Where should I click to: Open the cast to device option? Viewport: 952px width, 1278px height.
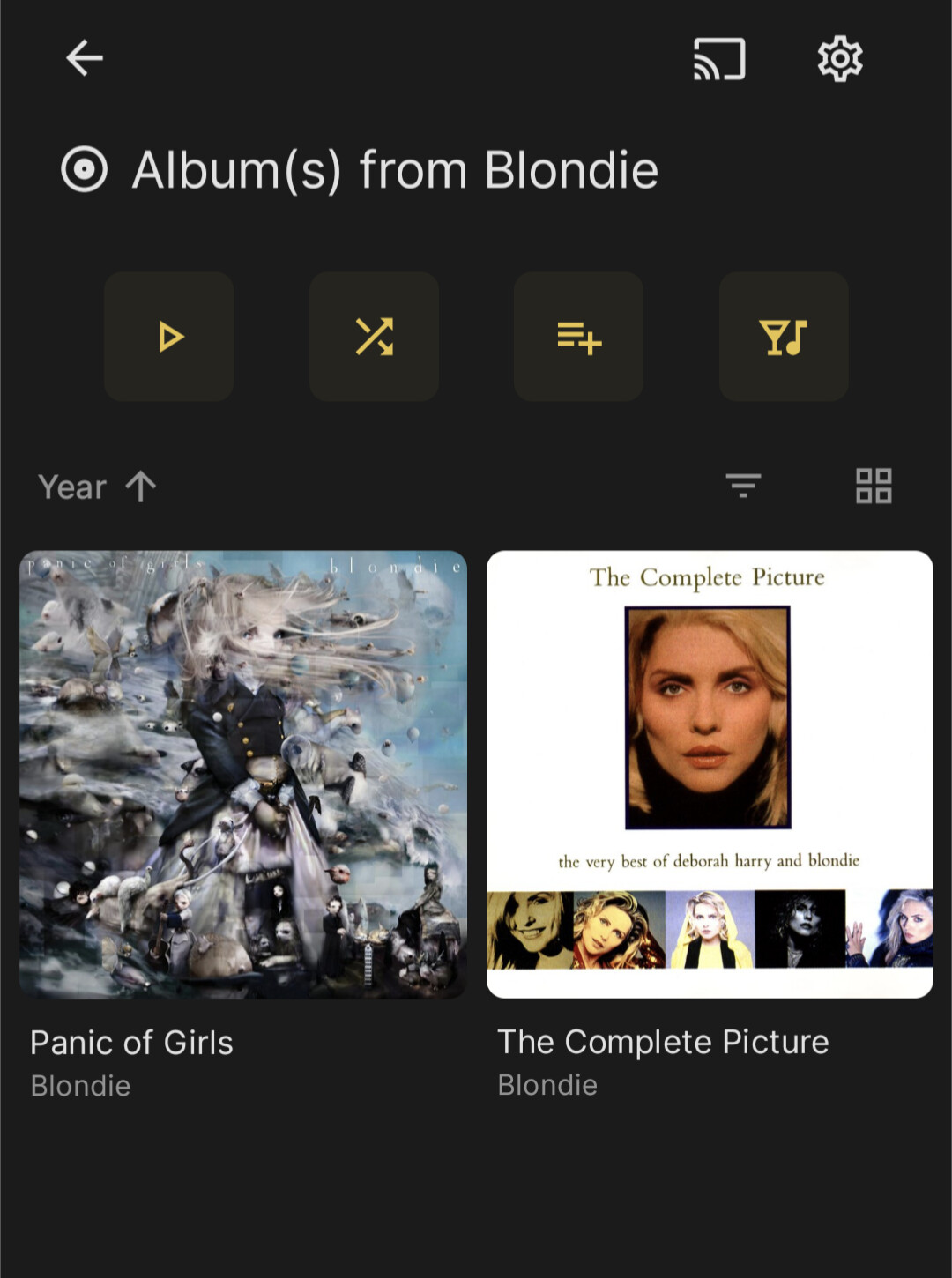tap(719, 59)
